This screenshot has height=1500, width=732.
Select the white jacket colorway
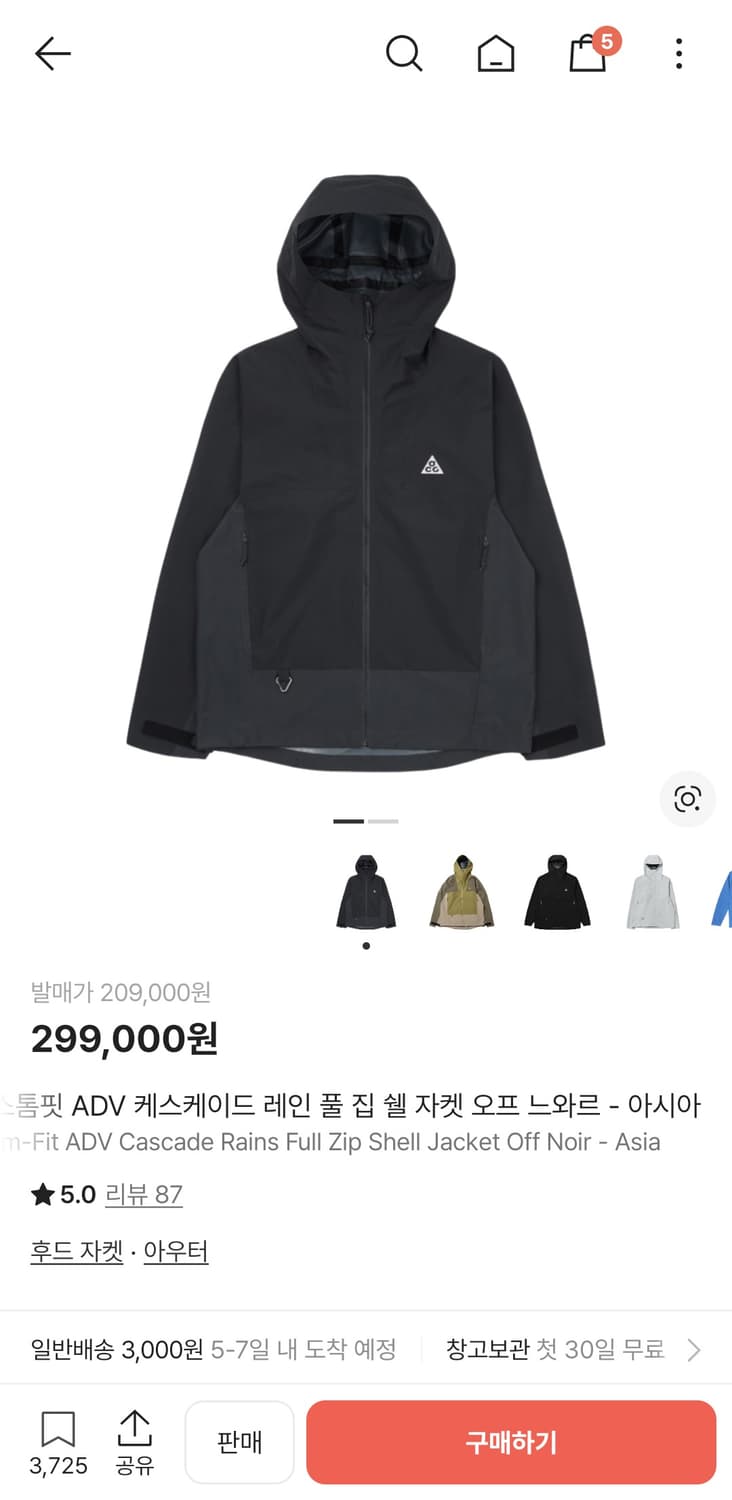652,893
